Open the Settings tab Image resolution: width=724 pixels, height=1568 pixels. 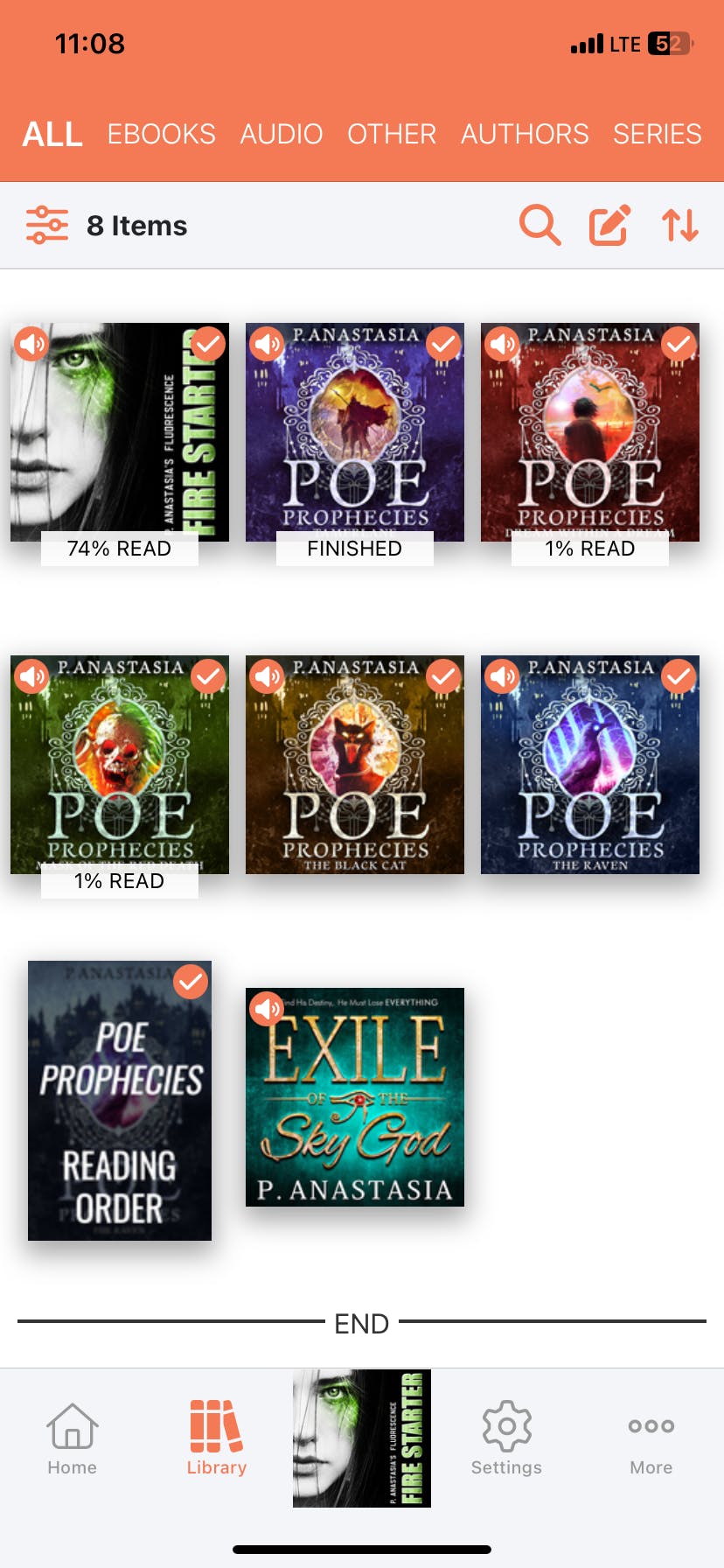[506, 1439]
